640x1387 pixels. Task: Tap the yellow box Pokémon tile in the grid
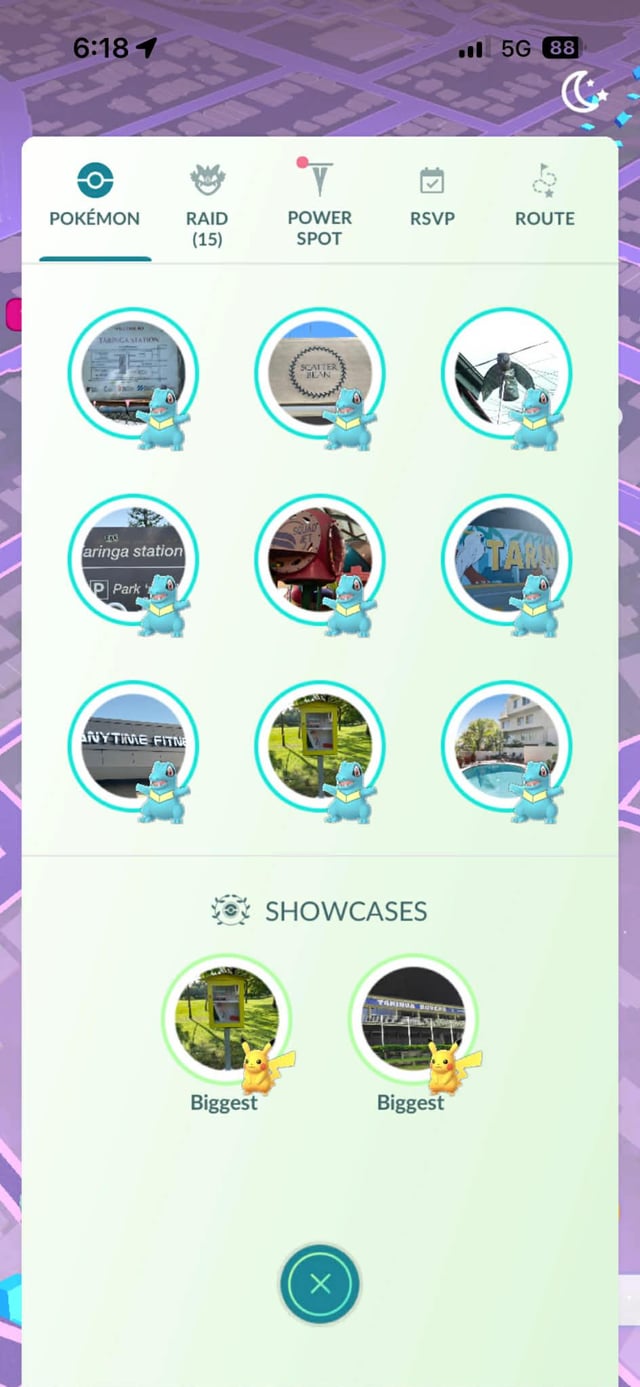320,746
